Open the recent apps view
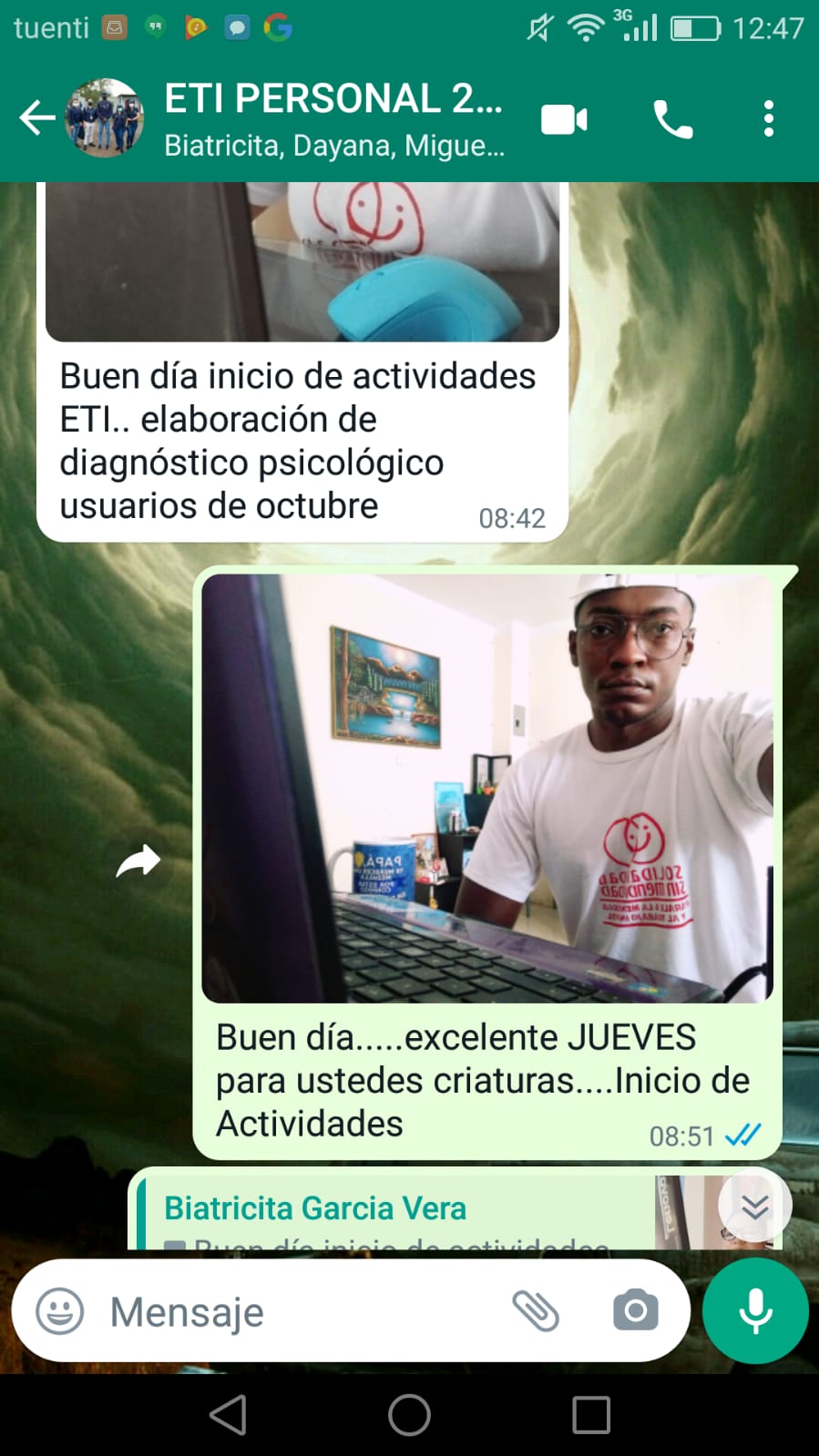The image size is (819, 1456). coord(590,1415)
